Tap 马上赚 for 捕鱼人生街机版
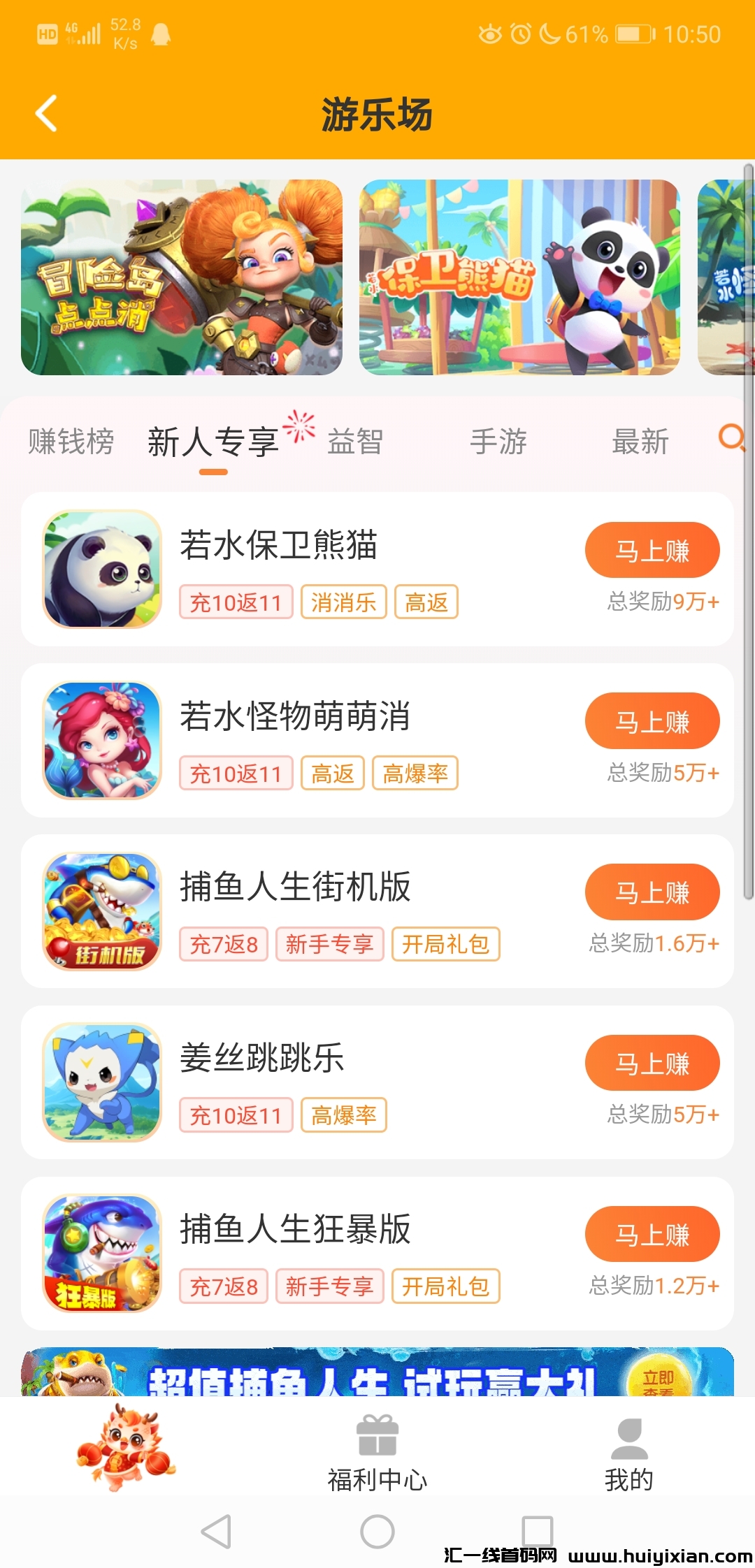 652,892
